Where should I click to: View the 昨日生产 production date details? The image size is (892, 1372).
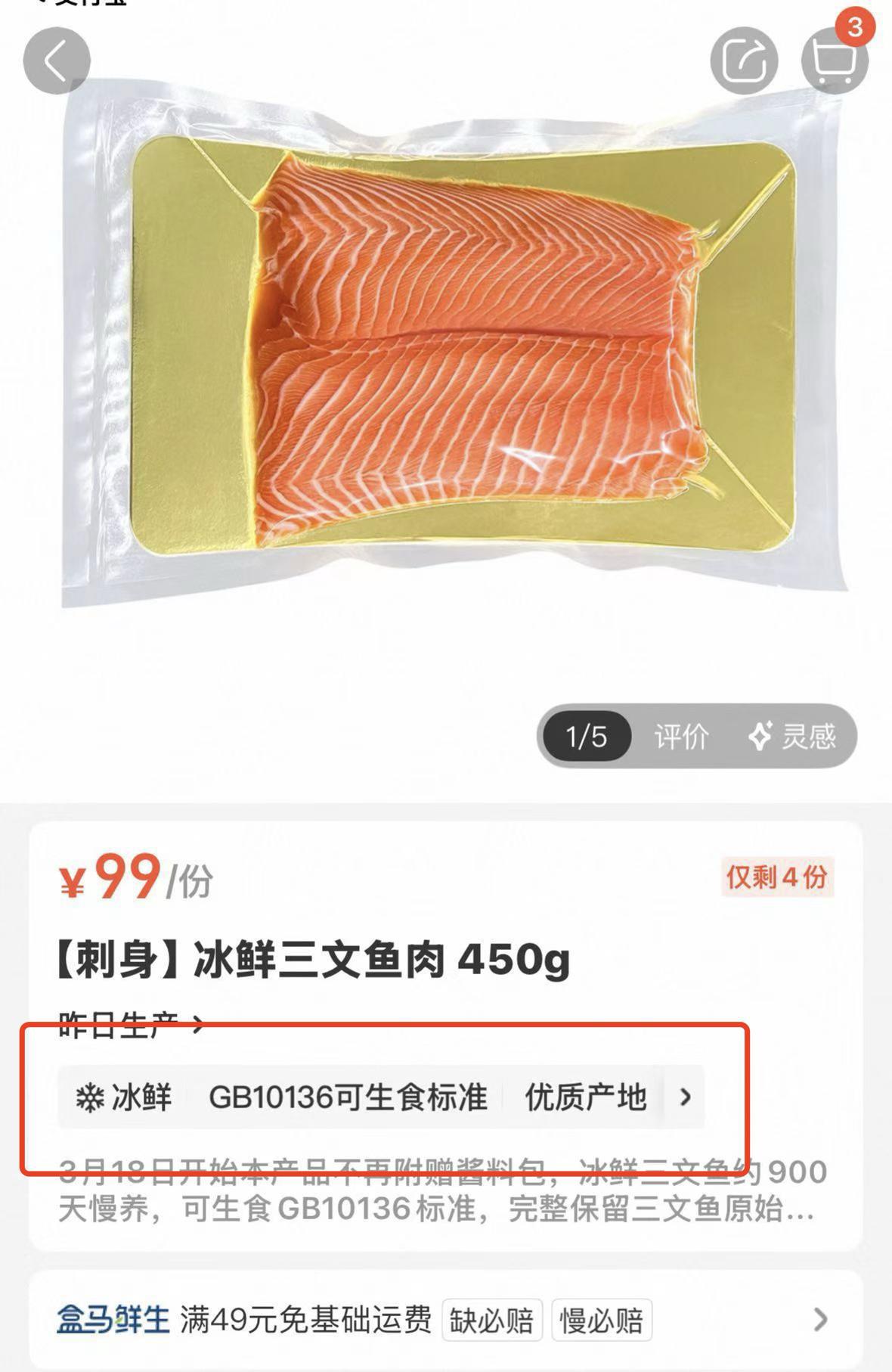coord(130,1025)
